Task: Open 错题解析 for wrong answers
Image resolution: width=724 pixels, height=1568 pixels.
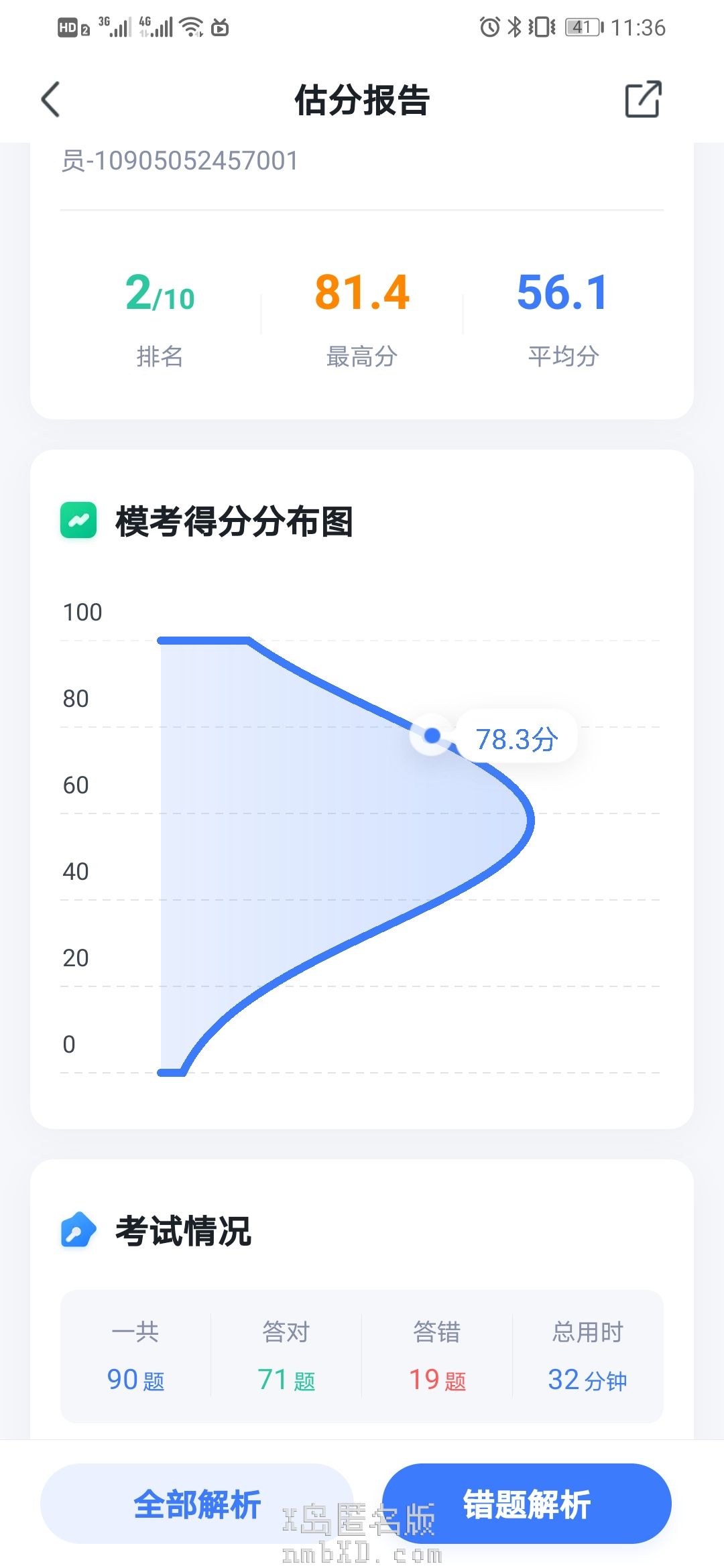Action: click(x=527, y=1504)
